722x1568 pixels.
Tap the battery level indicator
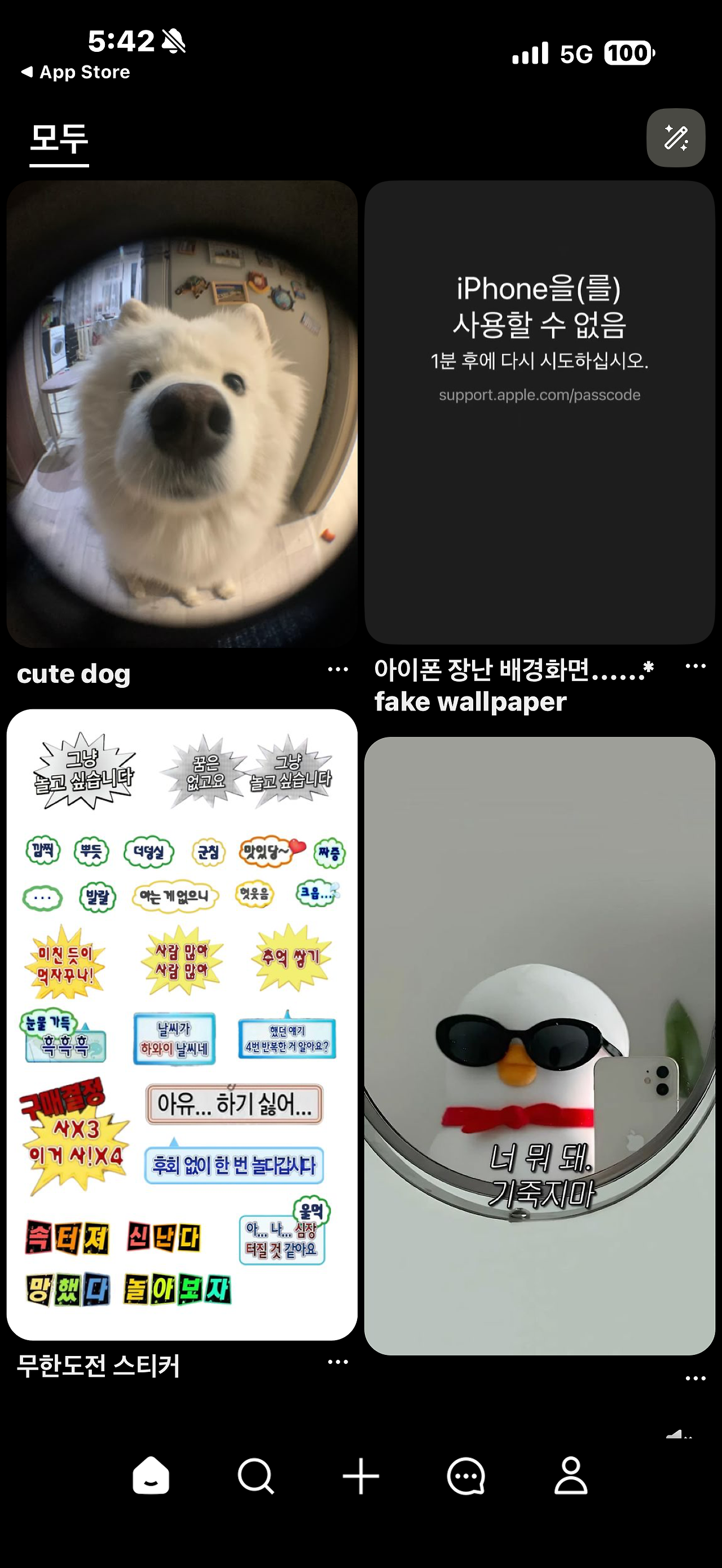(x=628, y=54)
